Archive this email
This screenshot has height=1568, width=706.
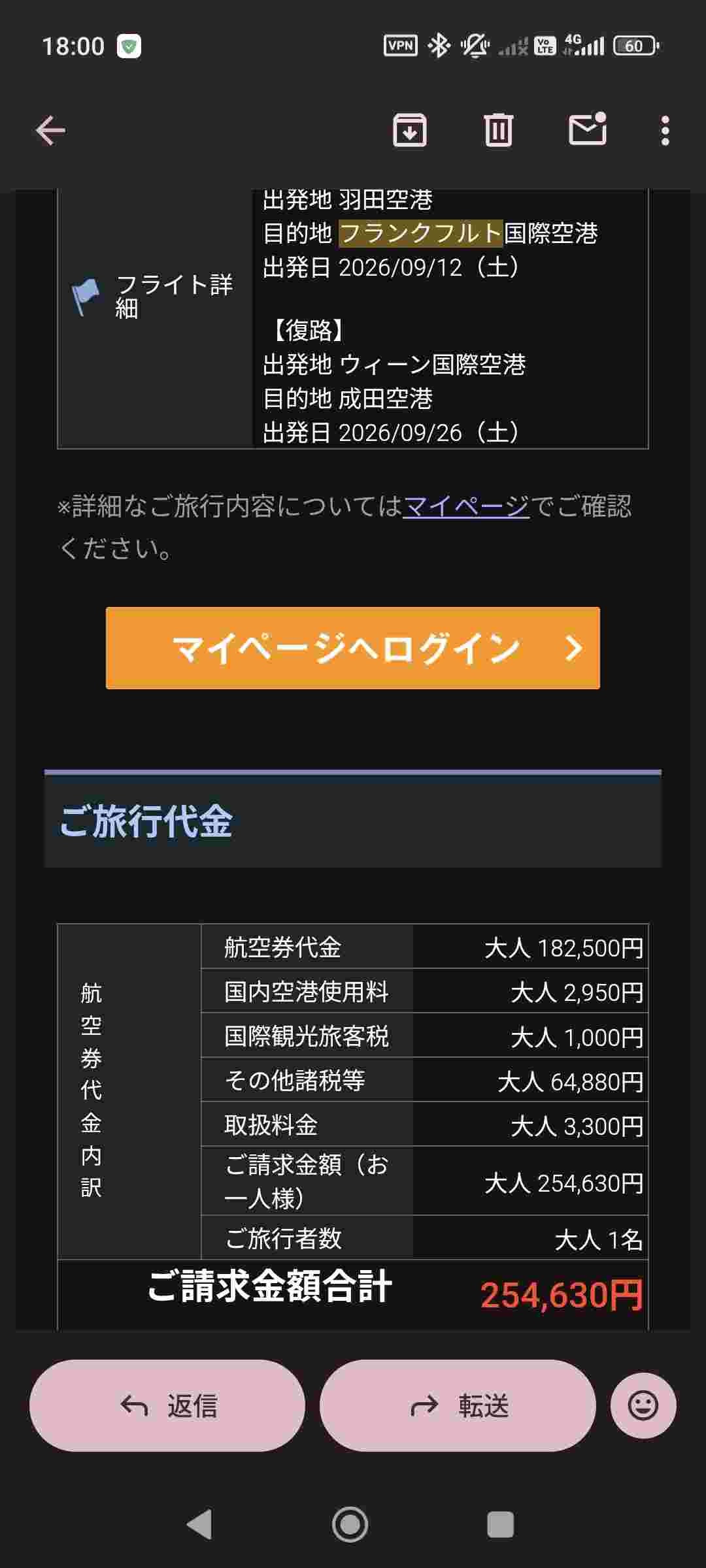[x=409, y=130]
